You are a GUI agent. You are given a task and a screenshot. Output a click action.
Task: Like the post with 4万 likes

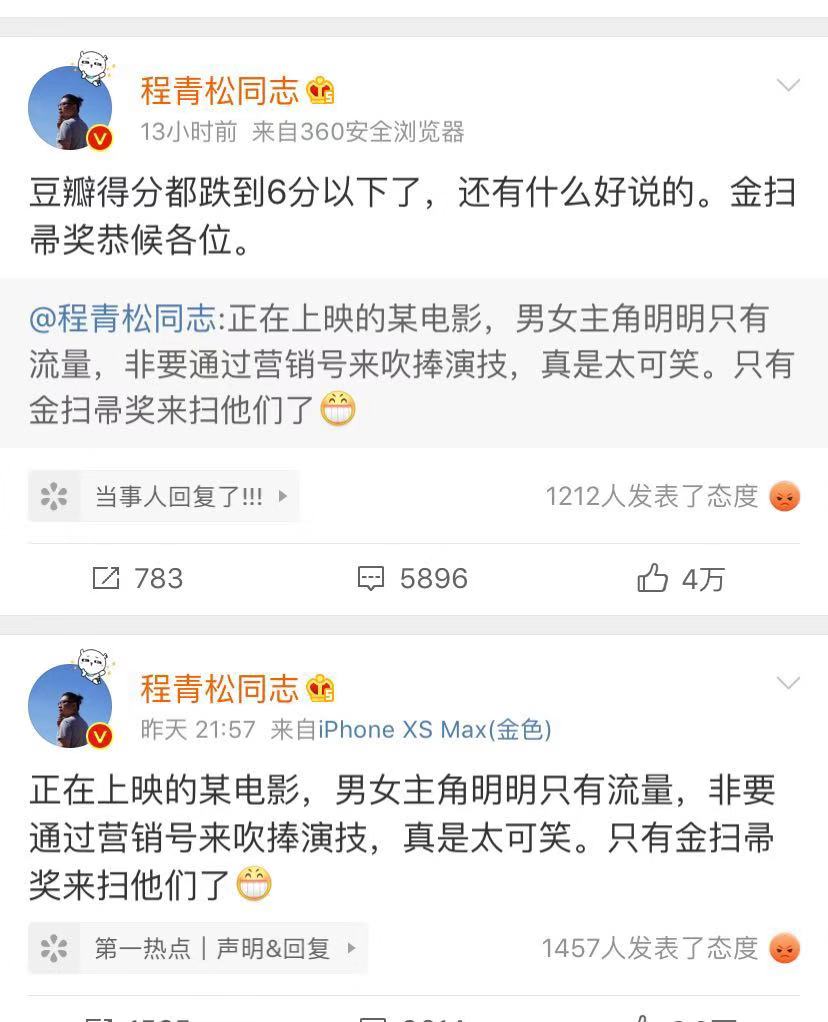pos(681,578)
